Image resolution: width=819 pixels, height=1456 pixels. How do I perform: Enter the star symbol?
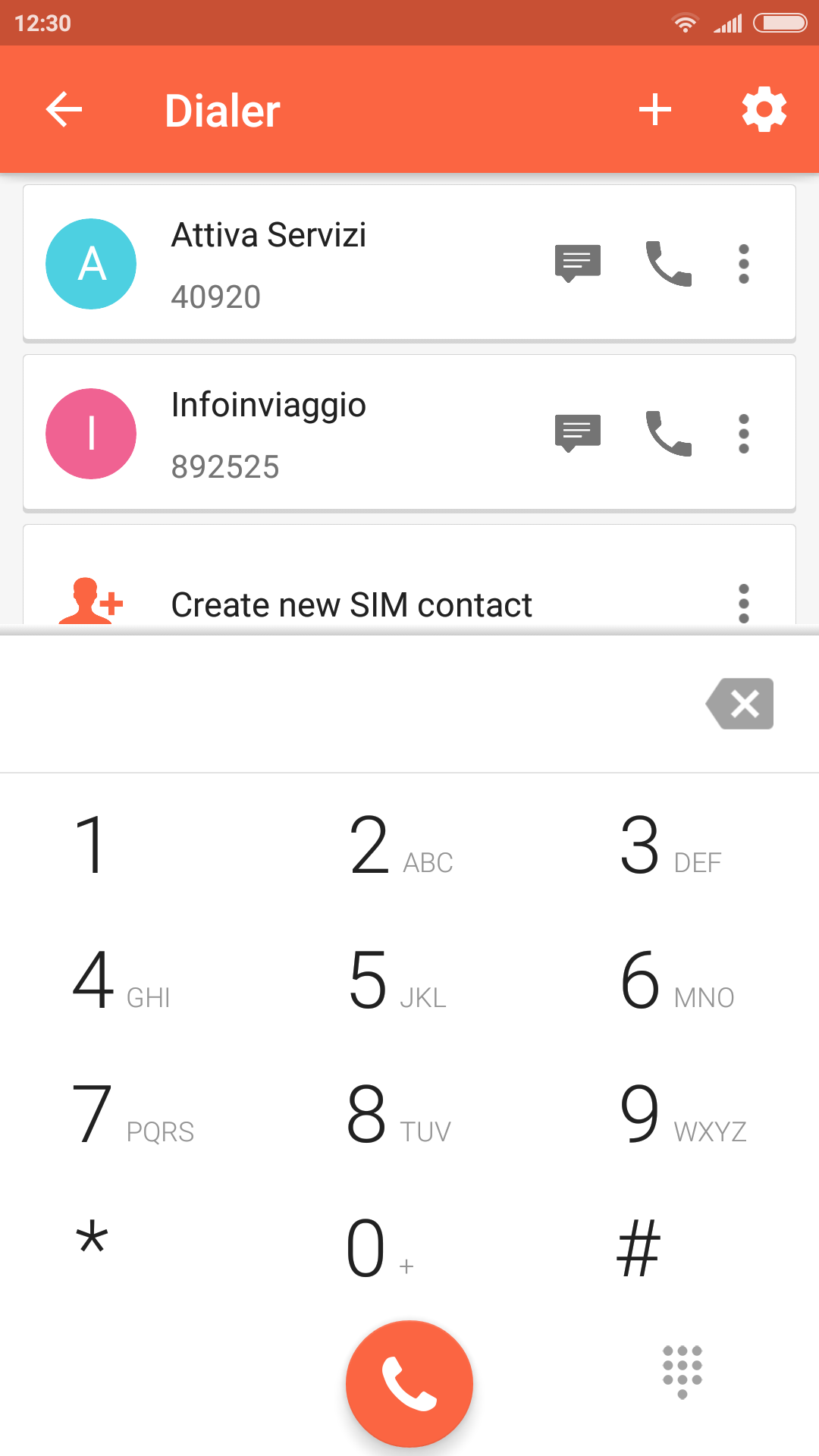[136, 1247]
